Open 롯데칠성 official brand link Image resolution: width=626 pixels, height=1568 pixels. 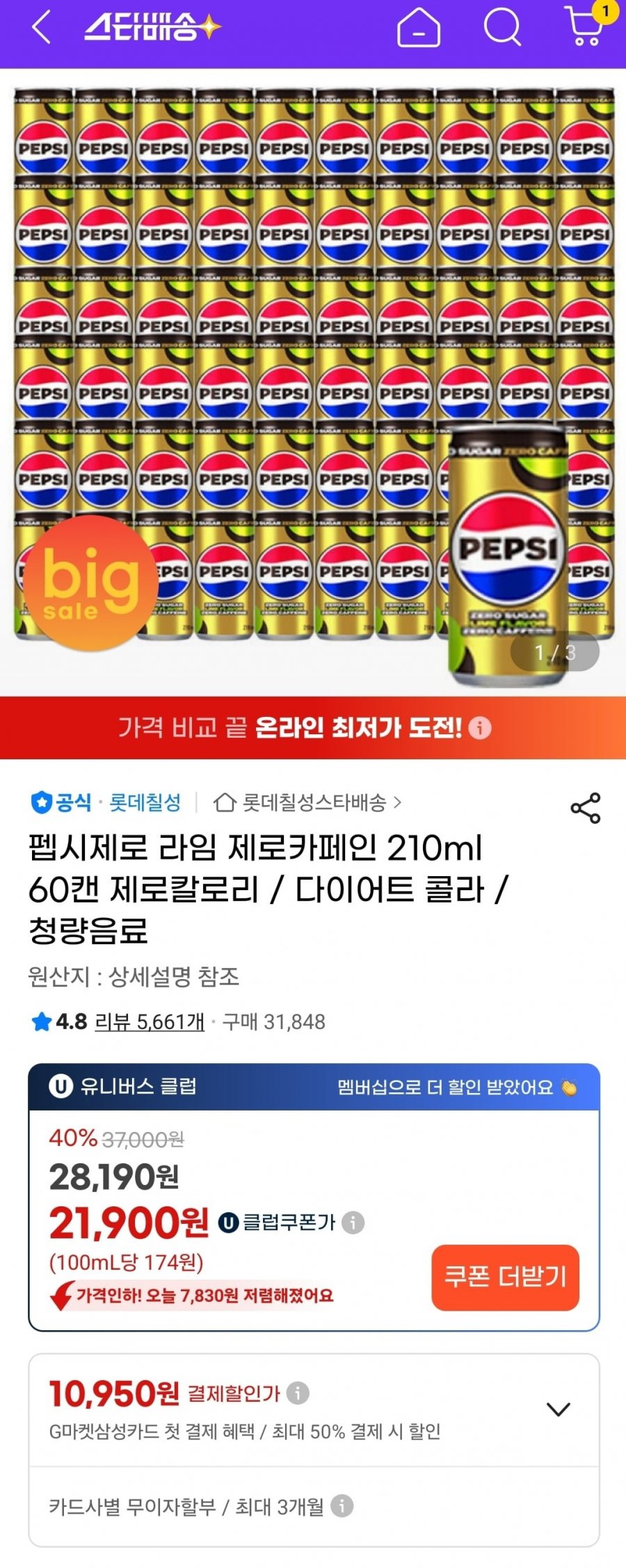[x=145, y=802]
